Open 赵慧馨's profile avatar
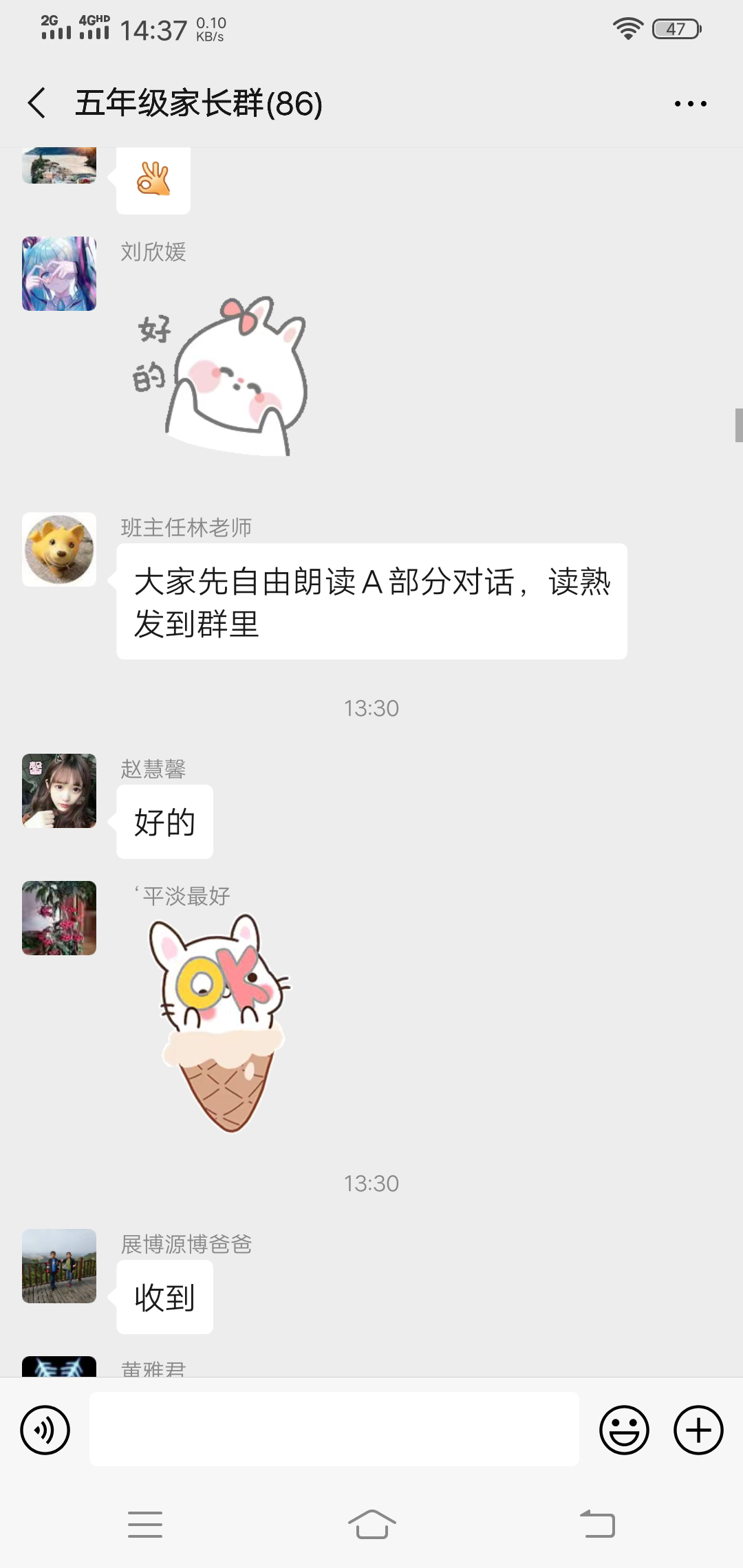The height and width of the screenshot is (1568, 743). pyautogui.click(x=59, y=791)
